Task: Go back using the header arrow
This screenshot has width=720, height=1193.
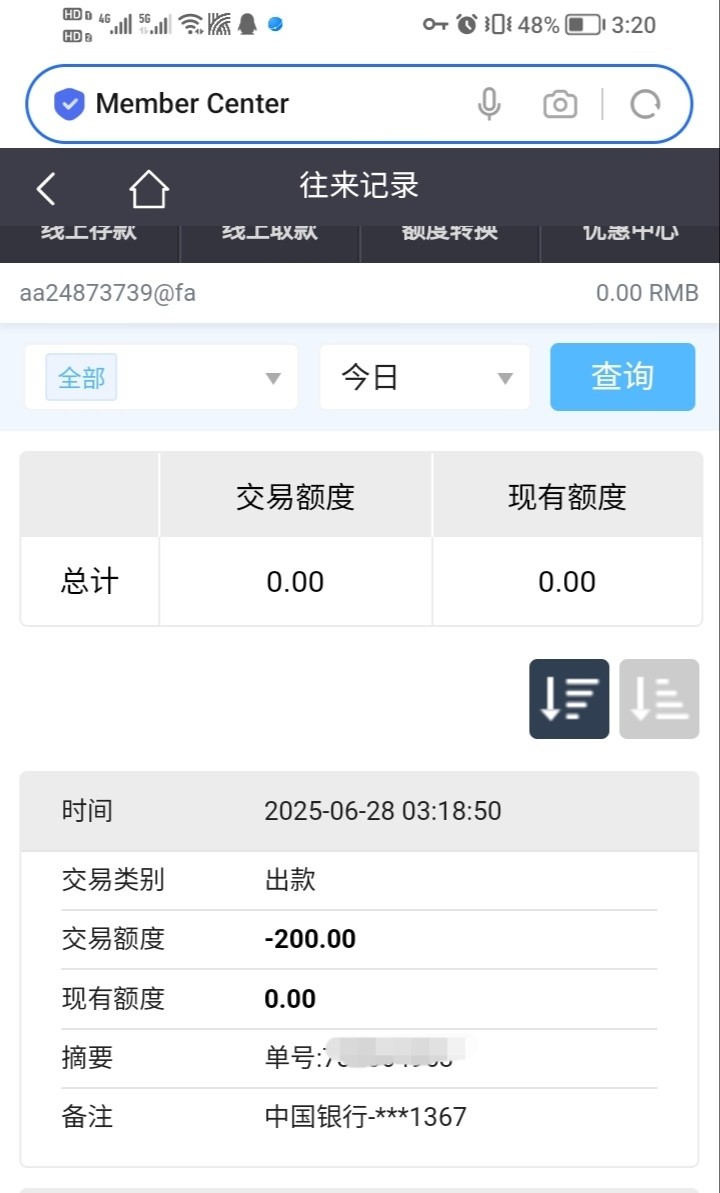Action: point(46,188)
